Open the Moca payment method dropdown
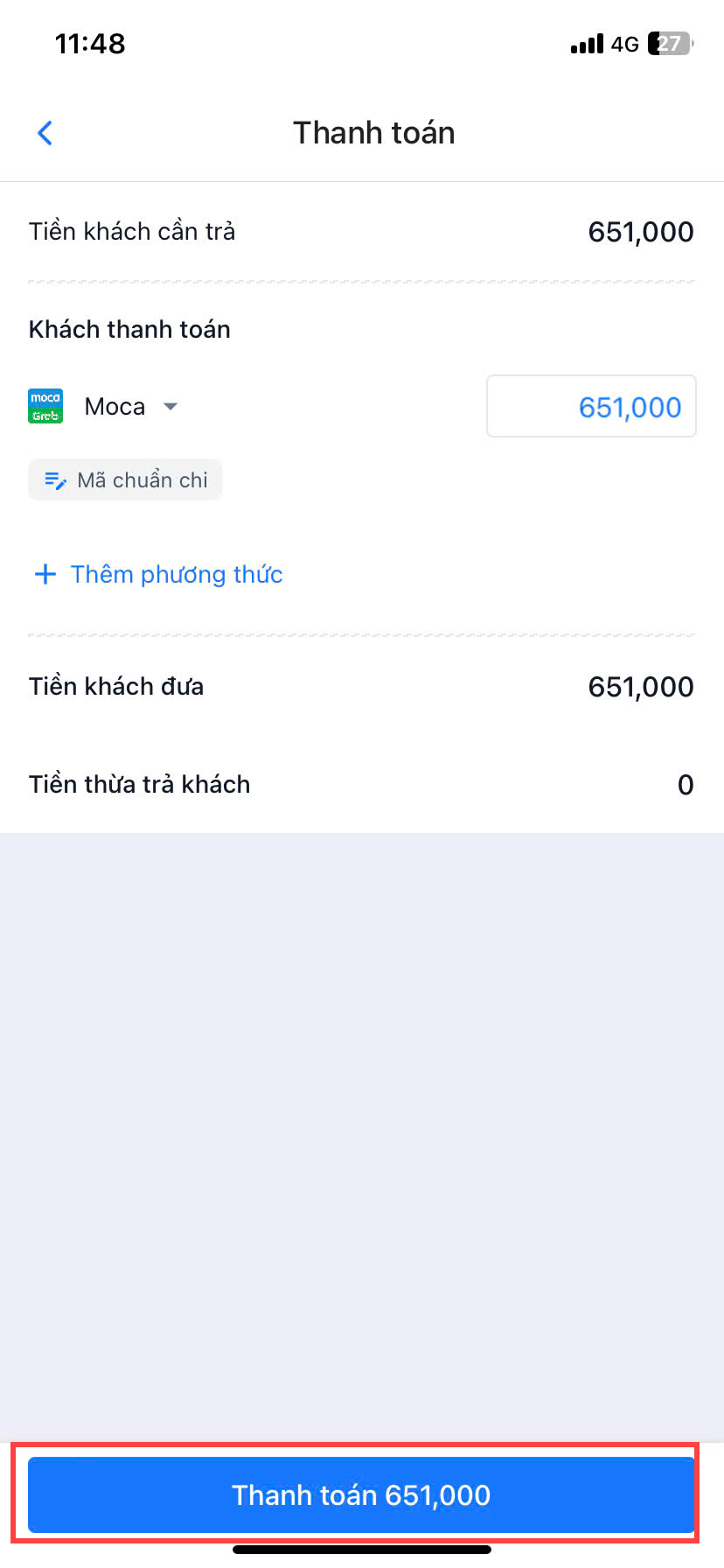 131,407
